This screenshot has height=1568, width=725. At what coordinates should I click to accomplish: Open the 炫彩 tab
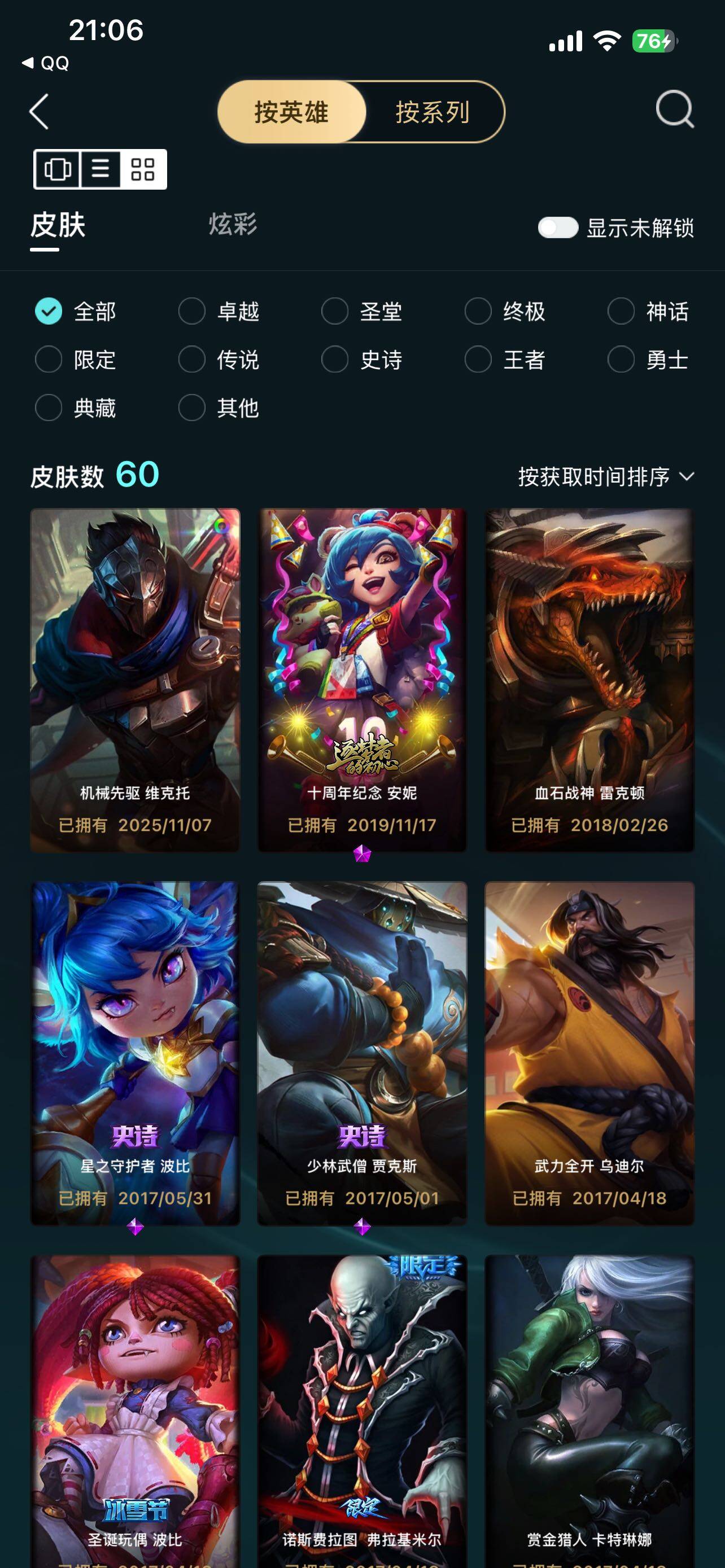(x=233, y=224)
